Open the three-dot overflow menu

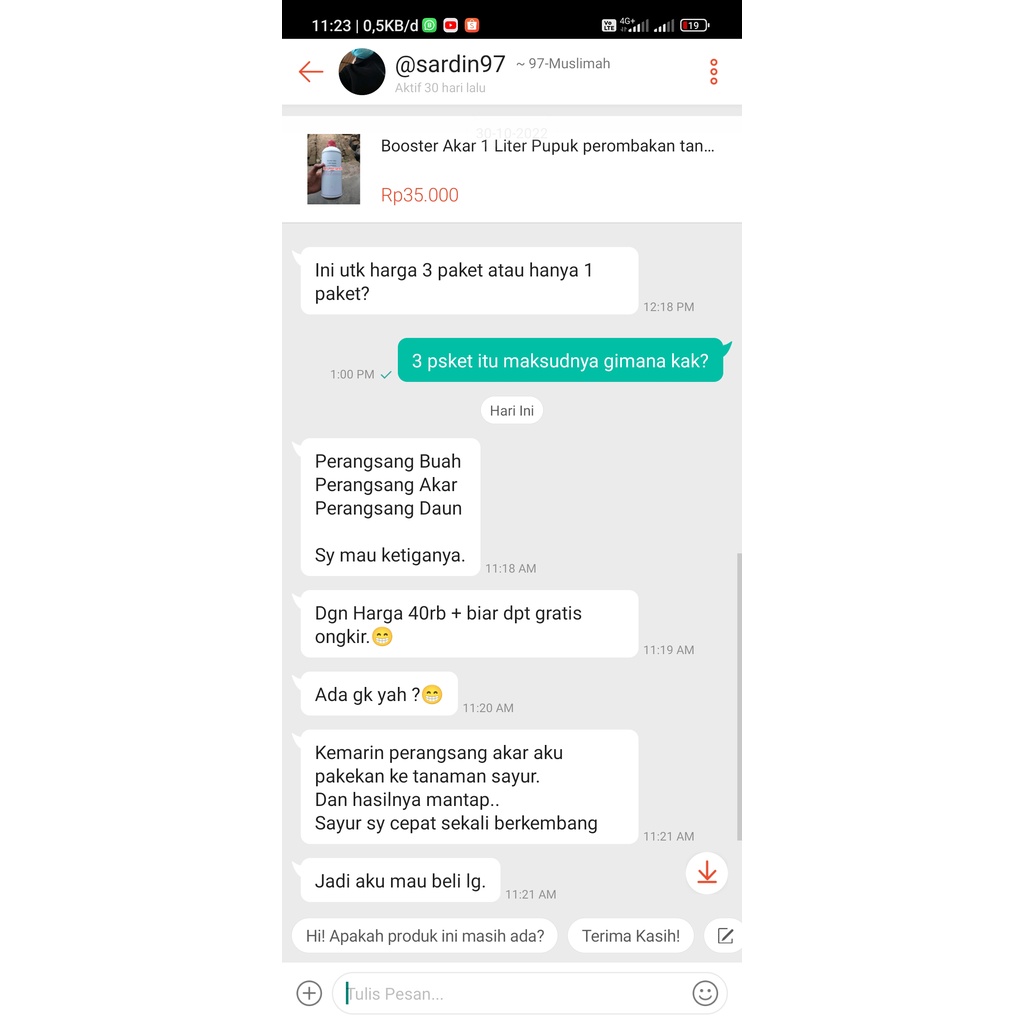pyautogui.click(x=713, y=72)
